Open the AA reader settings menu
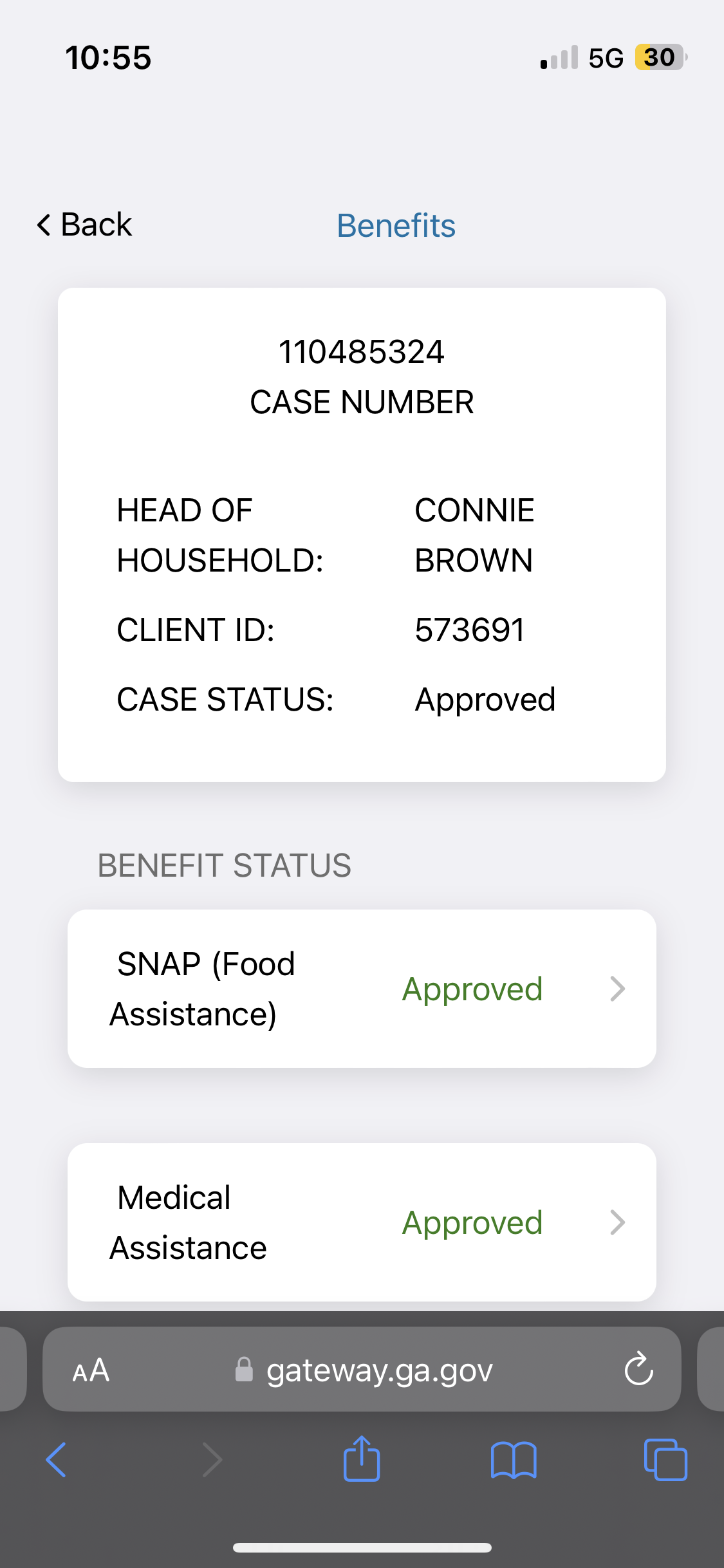Viewport: 724px width, 1568px height. click(91, 1370)
